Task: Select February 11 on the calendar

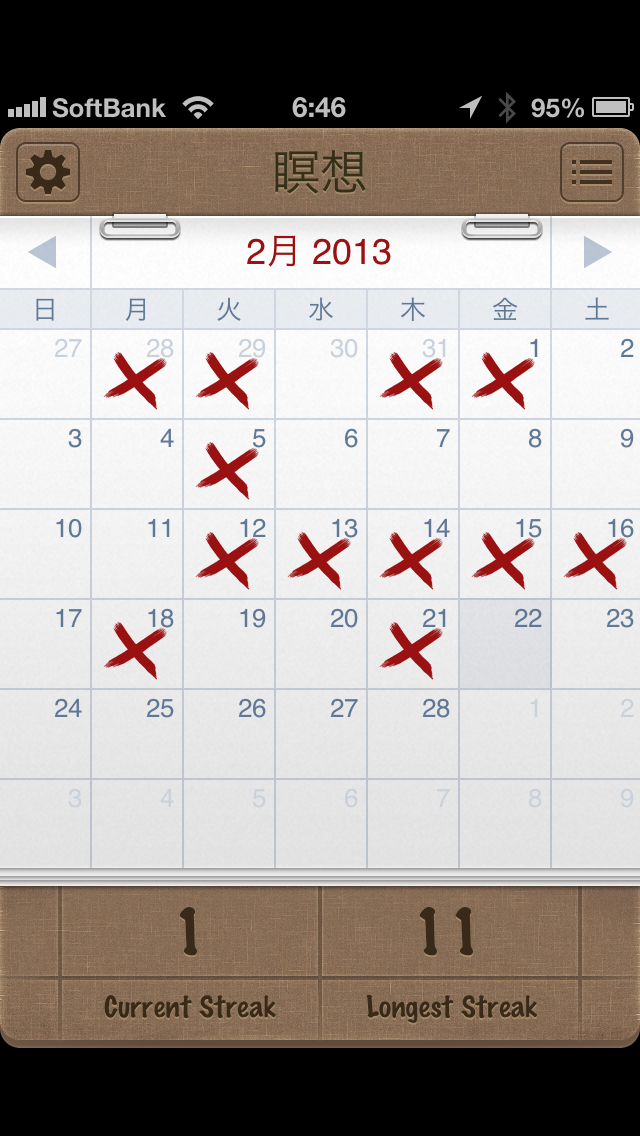Action: (x=137, y=555)
